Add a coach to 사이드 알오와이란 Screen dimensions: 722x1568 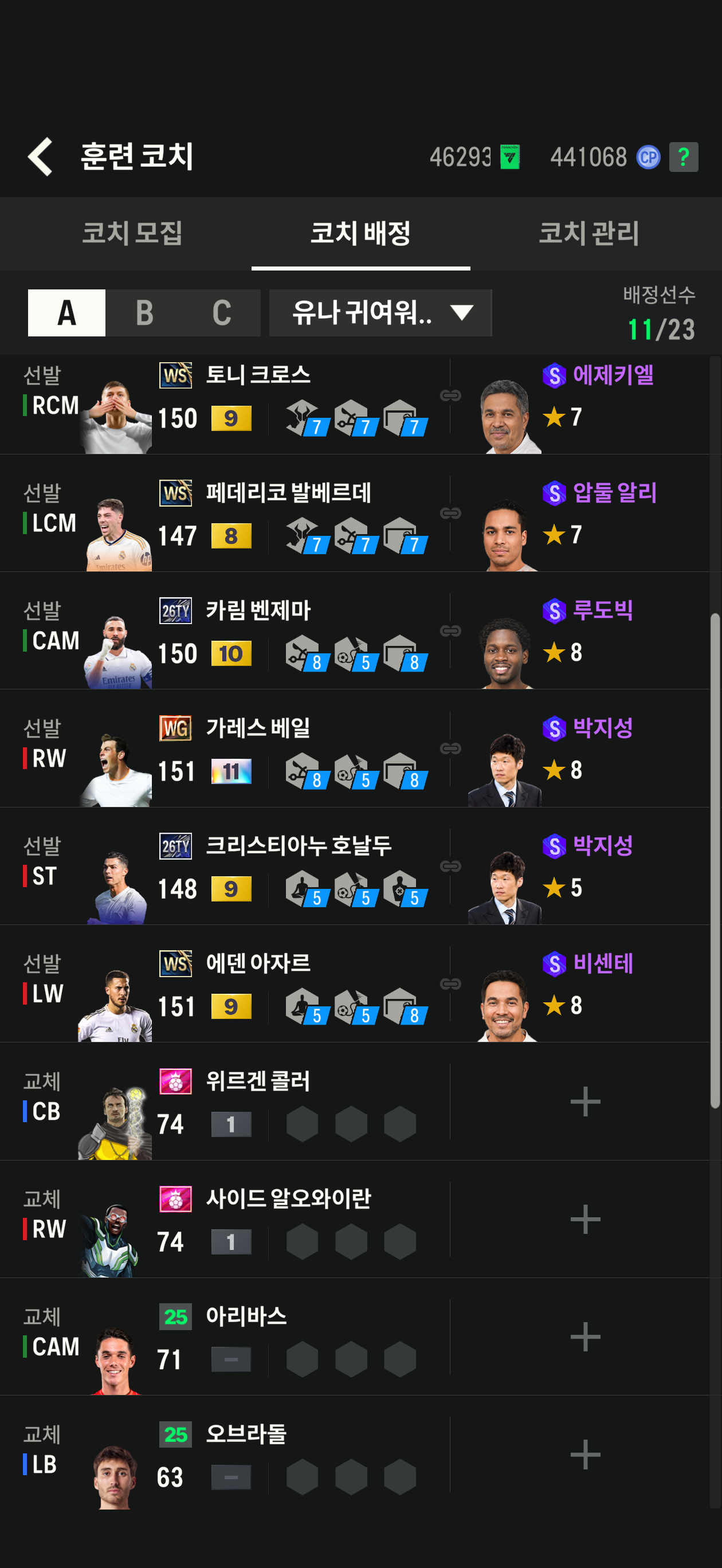585,1219
